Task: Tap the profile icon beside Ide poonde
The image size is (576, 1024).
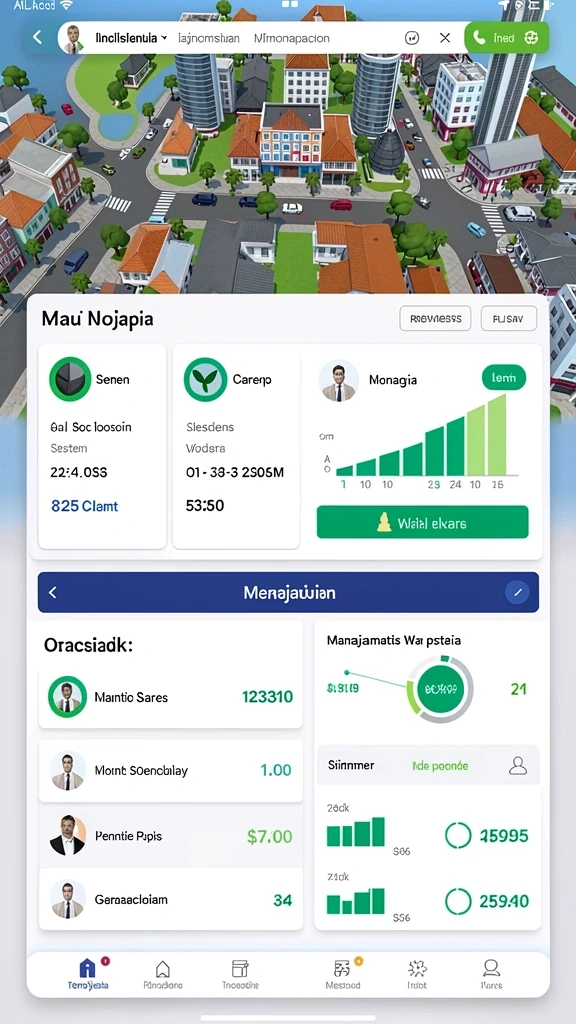Action: 517,765
